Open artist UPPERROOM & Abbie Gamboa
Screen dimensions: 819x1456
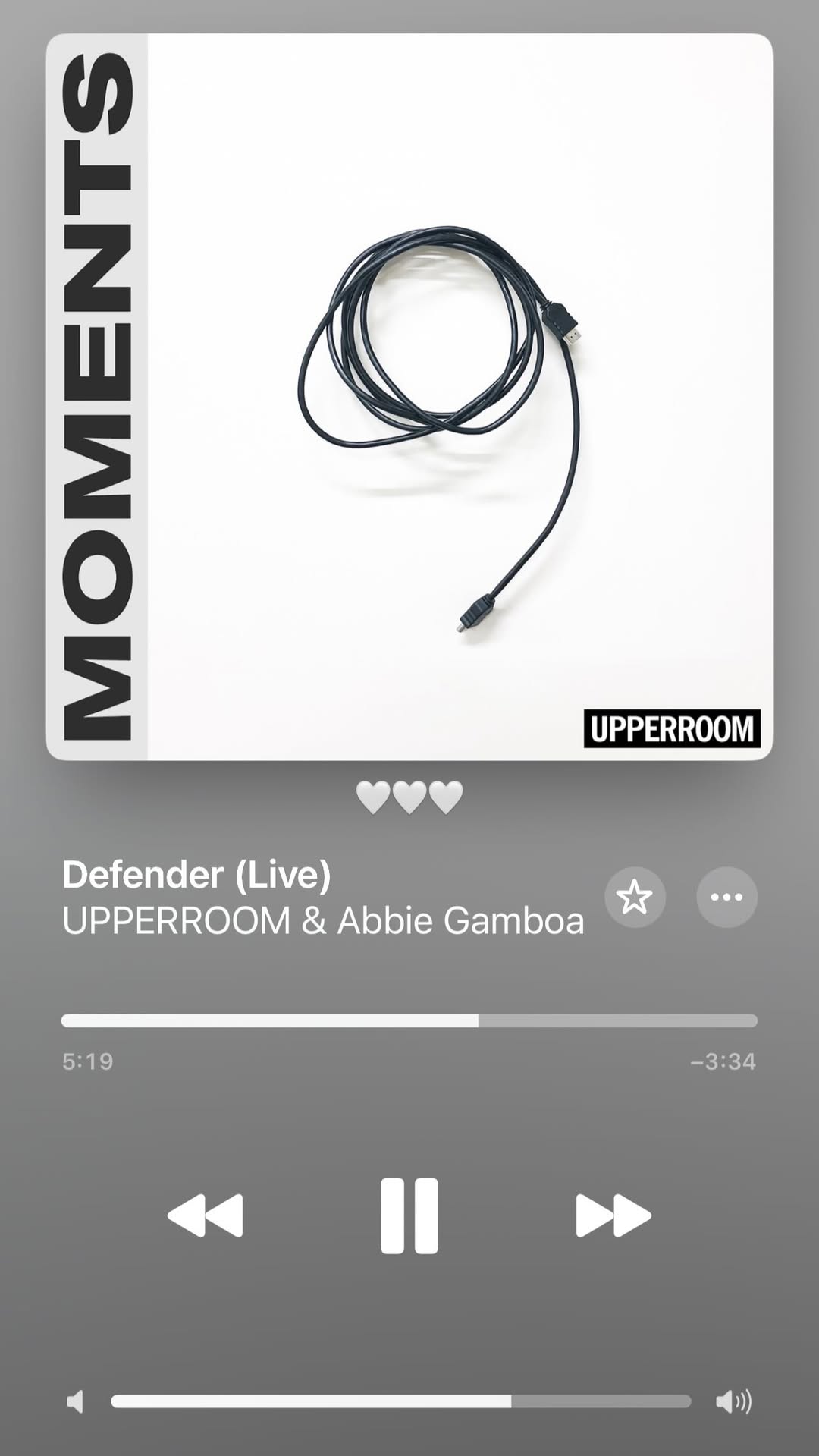(x=323, y=920)
